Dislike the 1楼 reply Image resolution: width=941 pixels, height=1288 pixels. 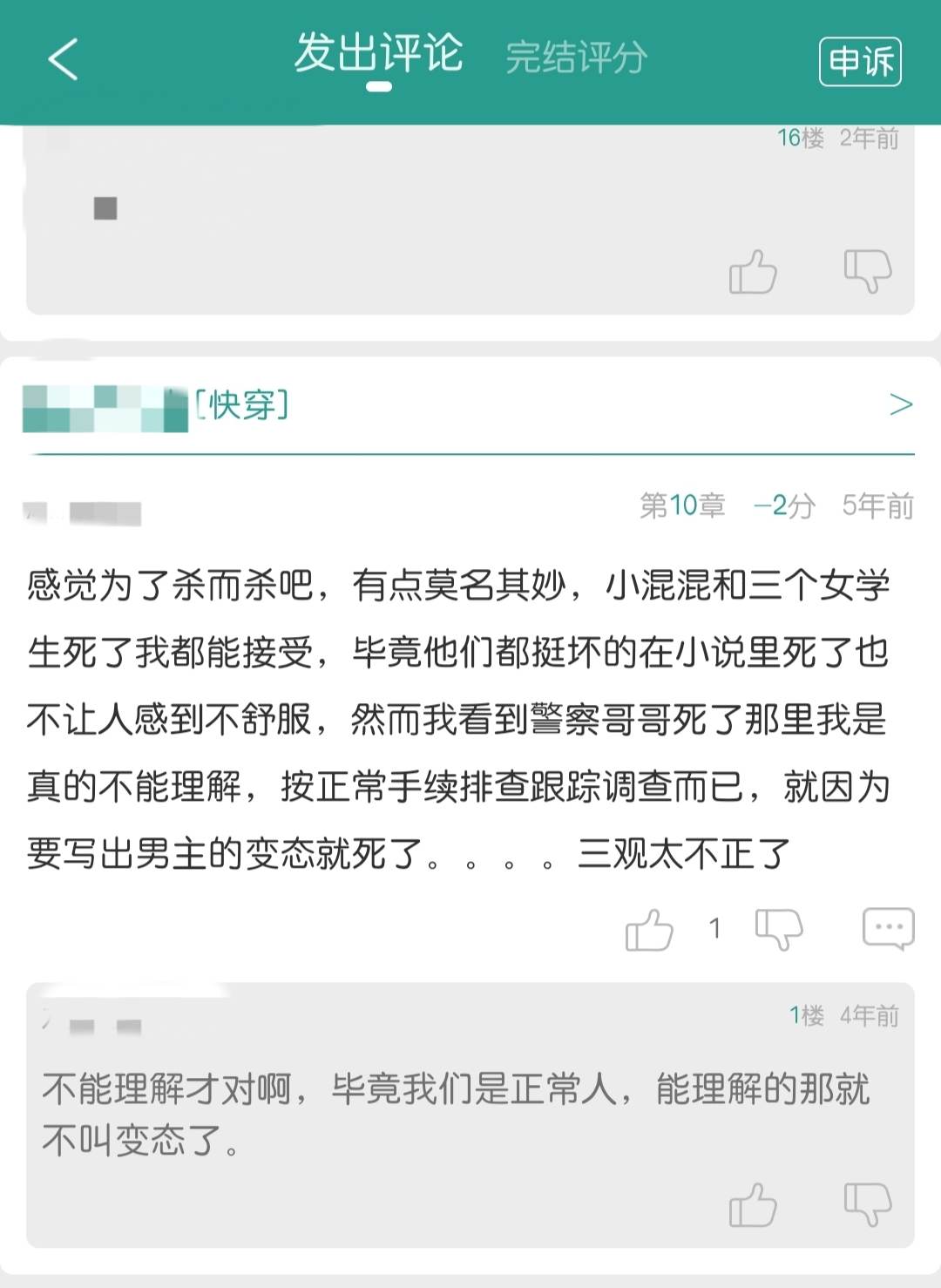(867, 1203)
